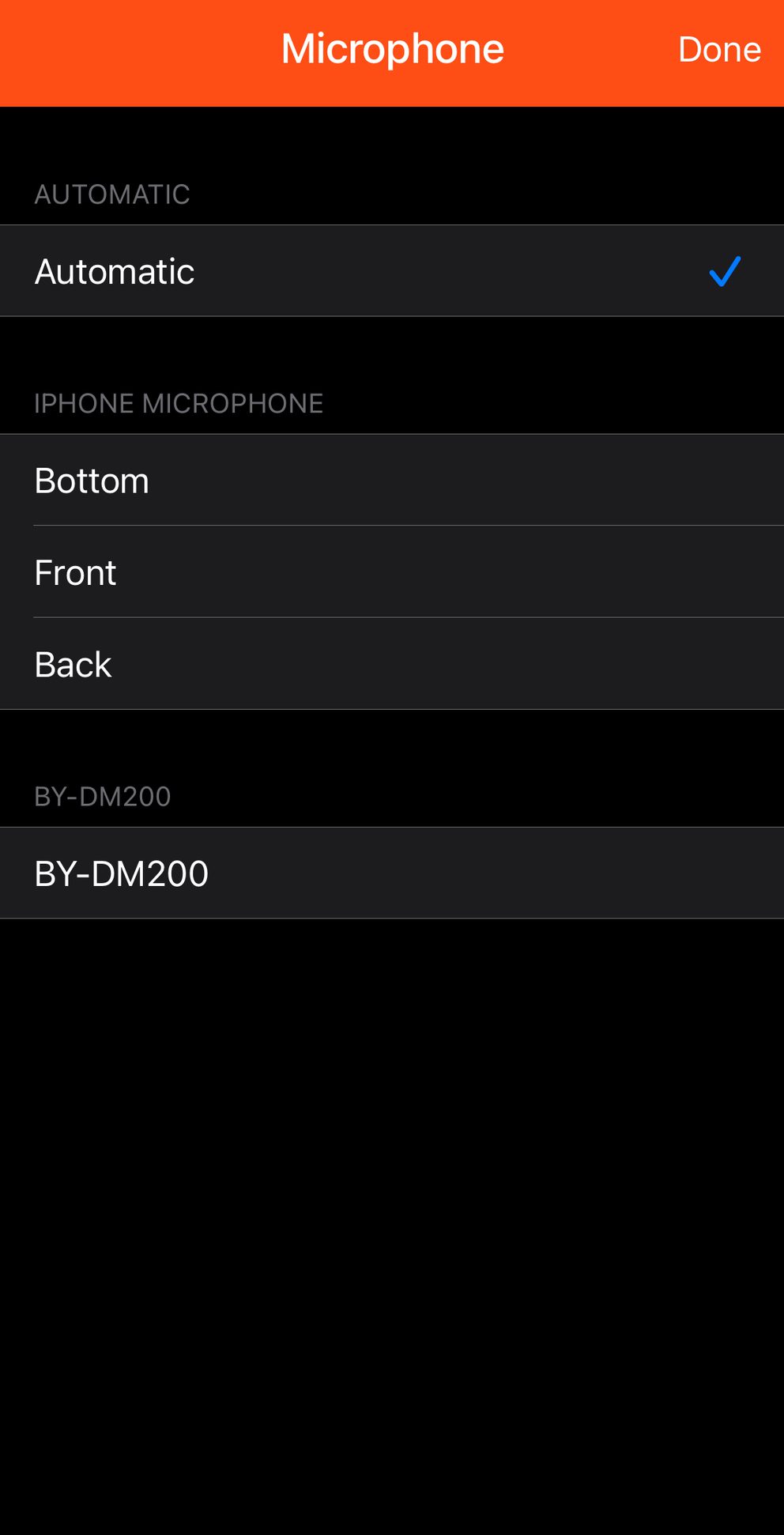Switch input from Automatic to Back mic
Image resolution: width=784 pixels, height=1535 pixels.
(316, 664)
